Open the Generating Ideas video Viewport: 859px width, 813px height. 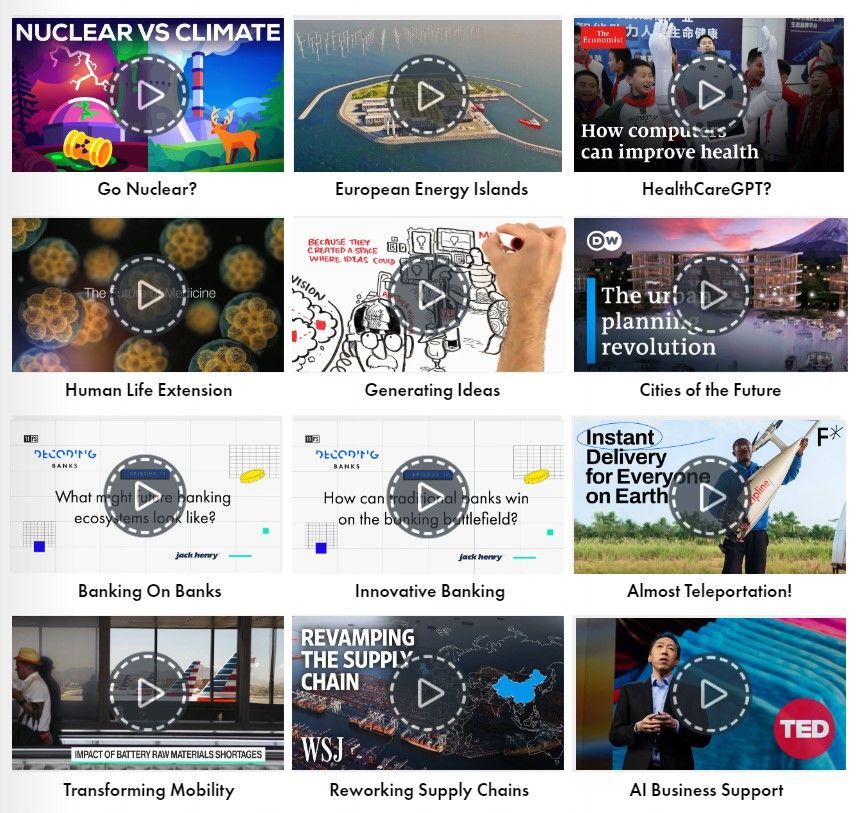[x=430, y=295]
